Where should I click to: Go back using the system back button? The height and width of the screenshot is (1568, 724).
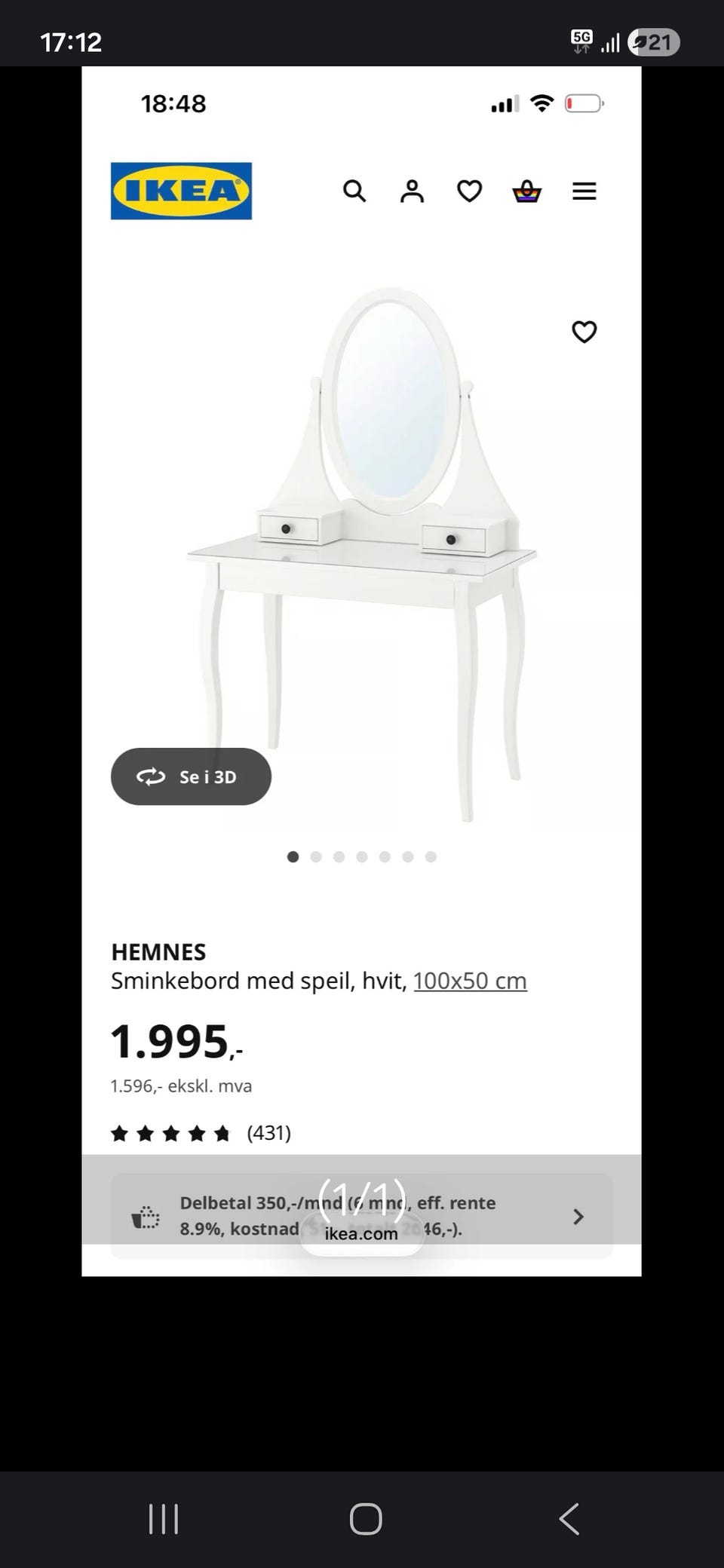(569, 1519)
